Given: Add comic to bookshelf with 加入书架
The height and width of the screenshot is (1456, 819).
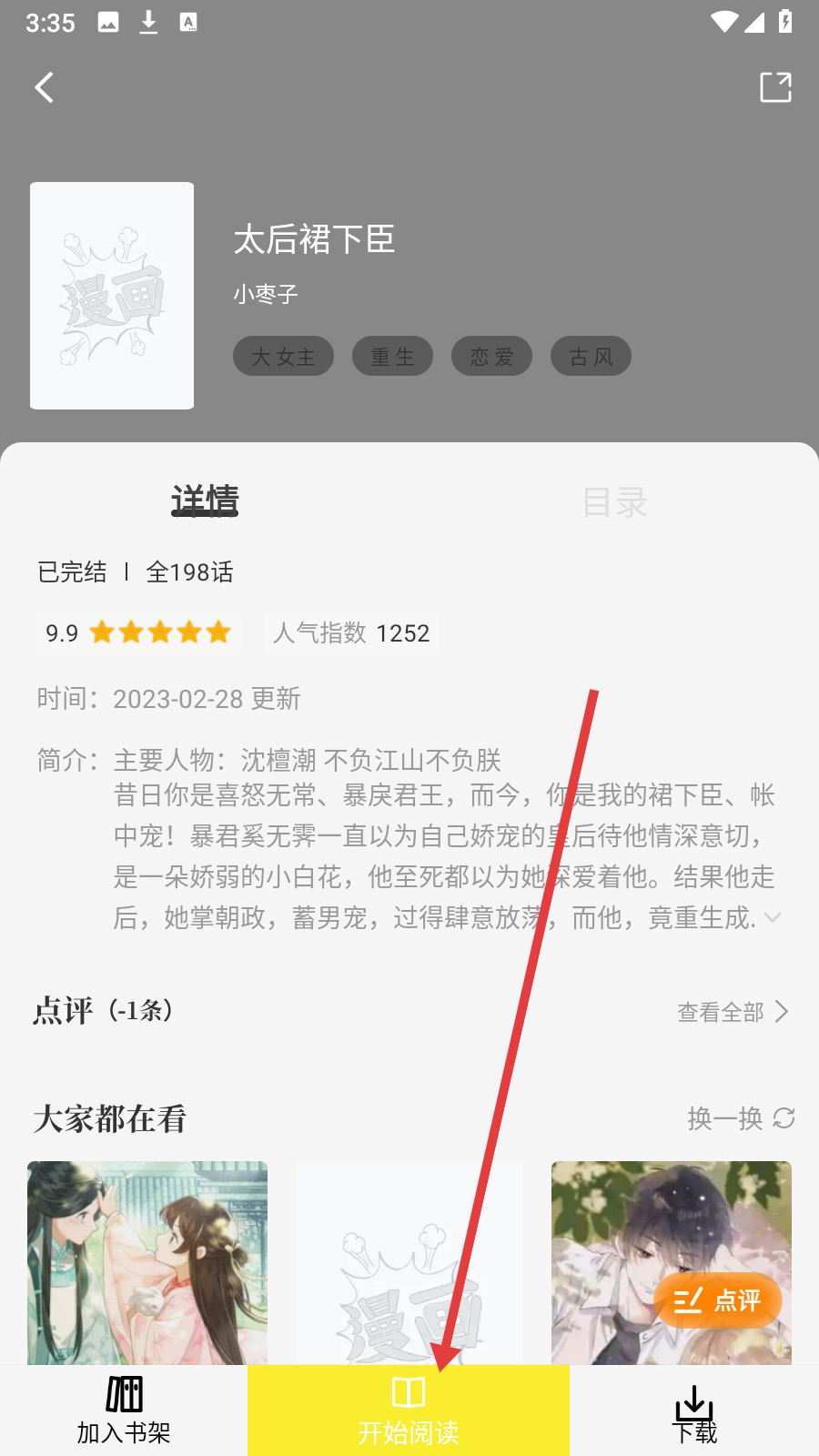Looking at the screenshot, I should coord(124,1410).
